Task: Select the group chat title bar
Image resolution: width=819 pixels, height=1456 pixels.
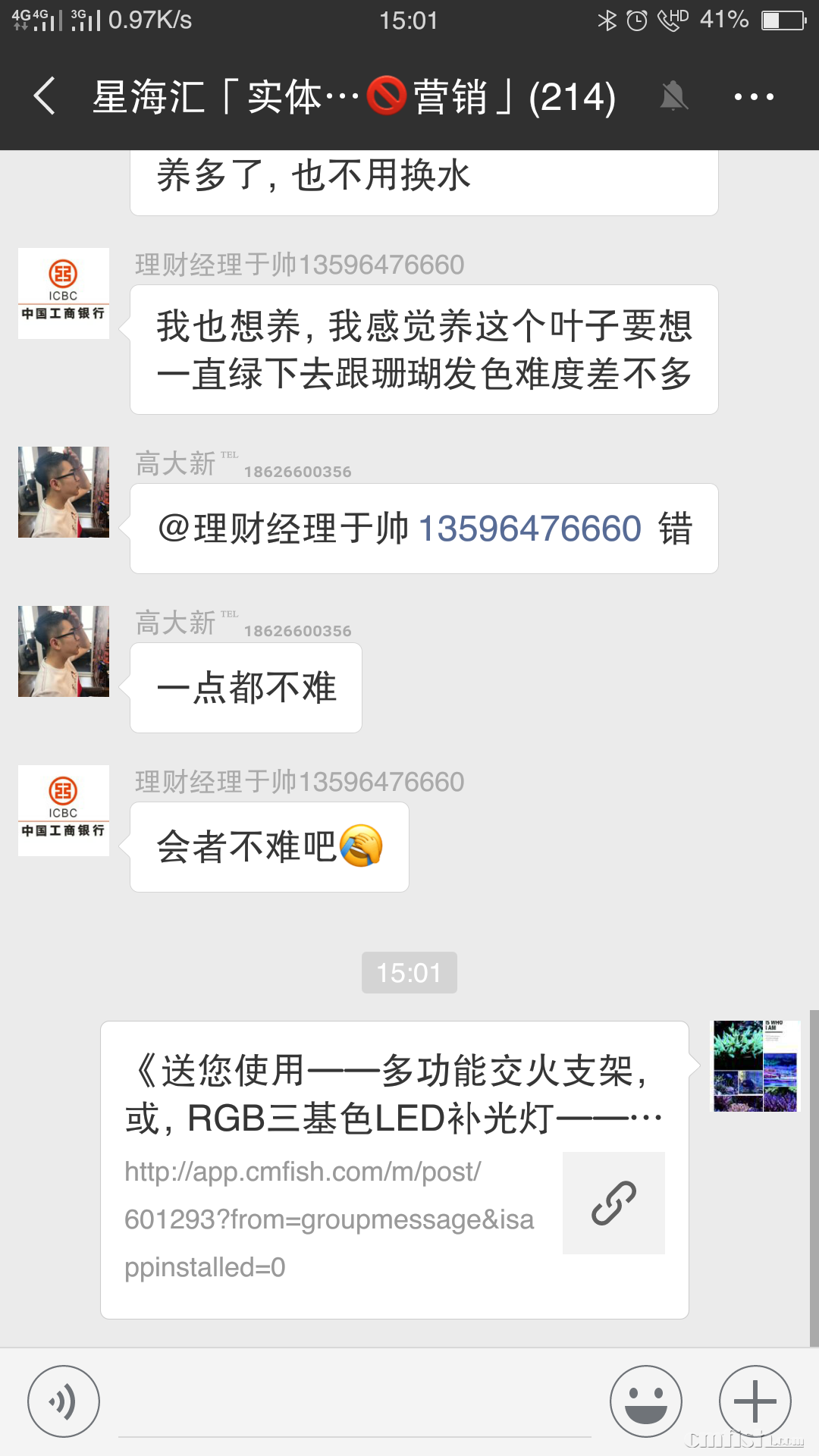Action: (349, 96)
